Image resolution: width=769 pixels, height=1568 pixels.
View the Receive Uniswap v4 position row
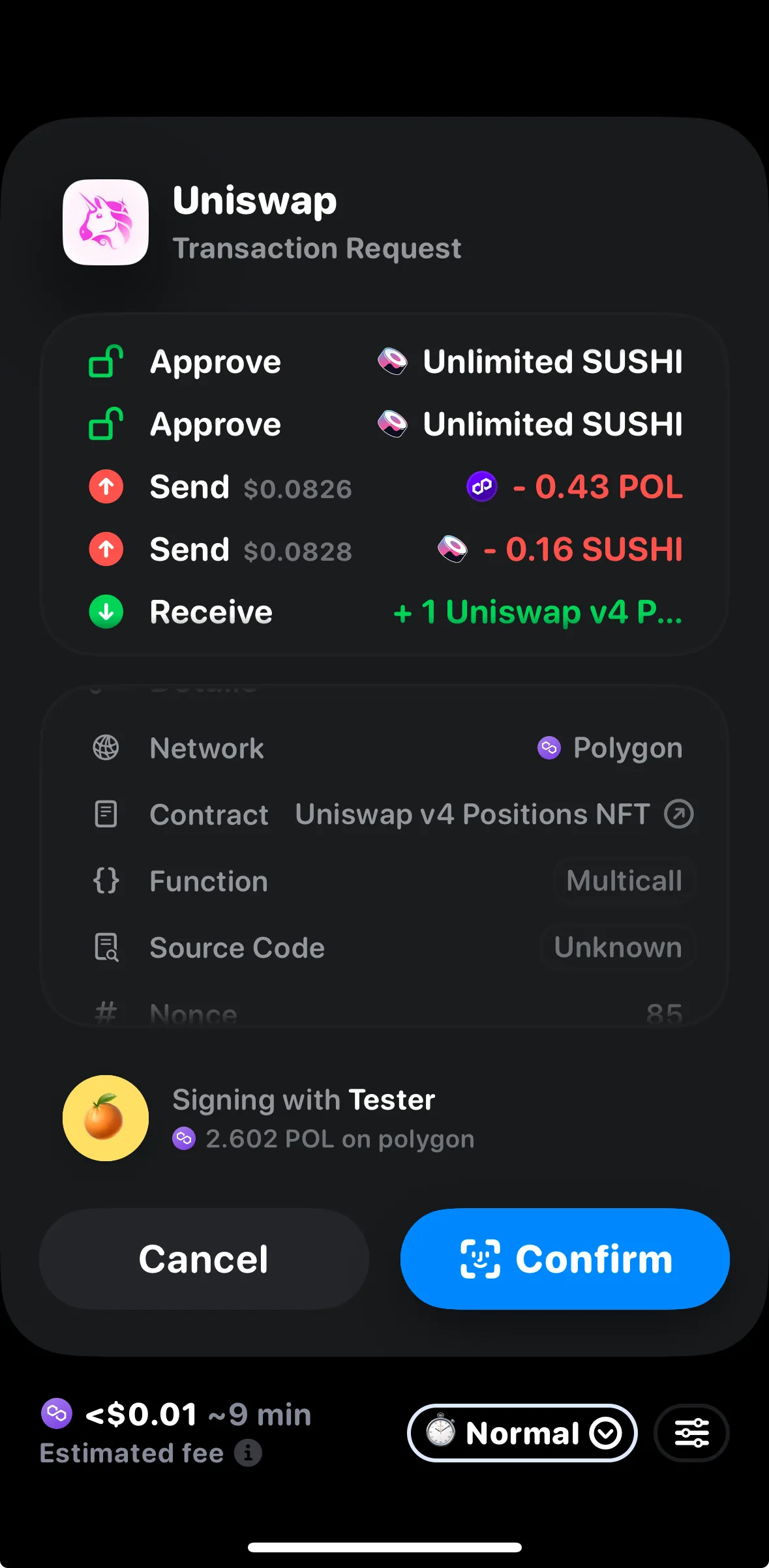pyautogui.click(x=385, y=612)
